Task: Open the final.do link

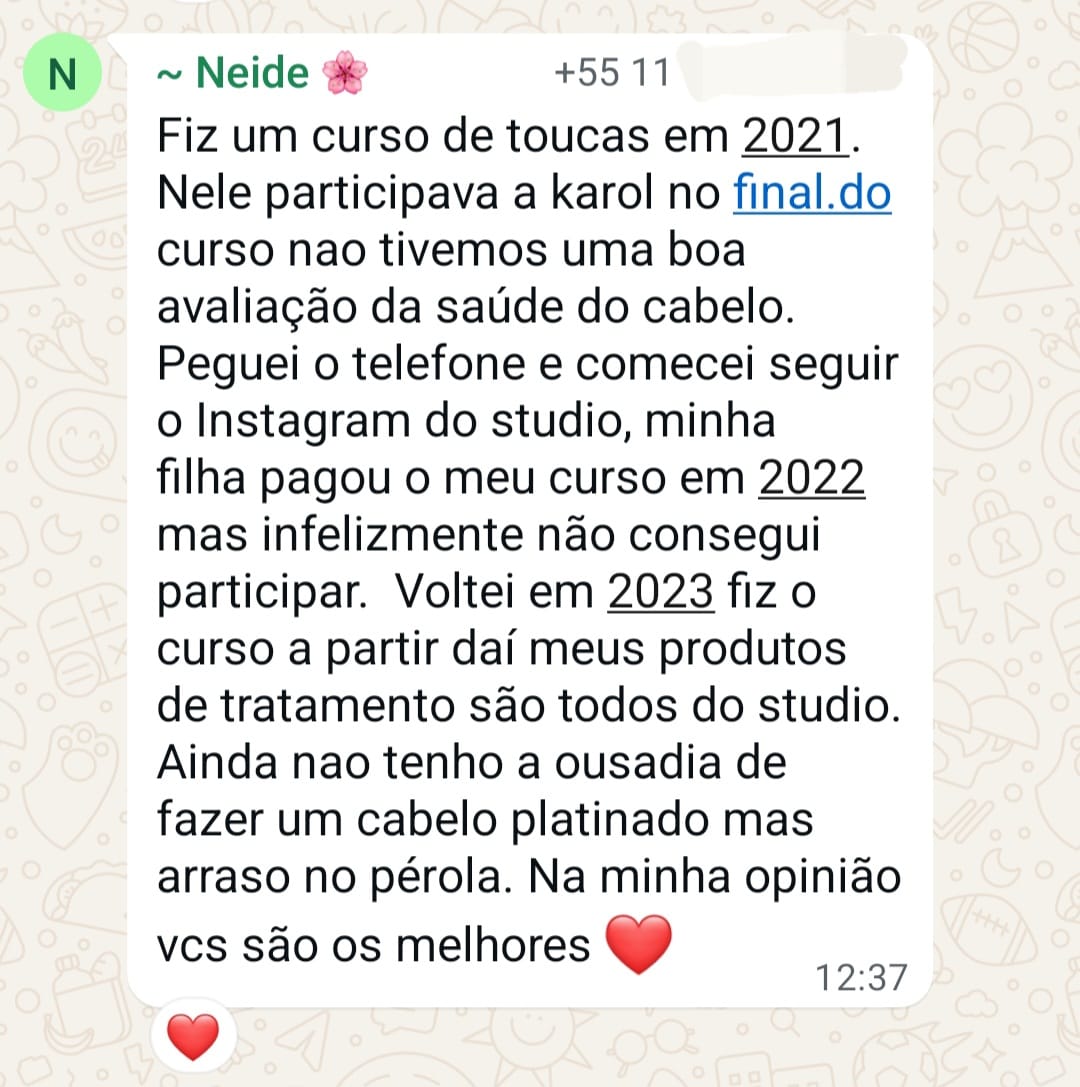Action: click(811, 193)
